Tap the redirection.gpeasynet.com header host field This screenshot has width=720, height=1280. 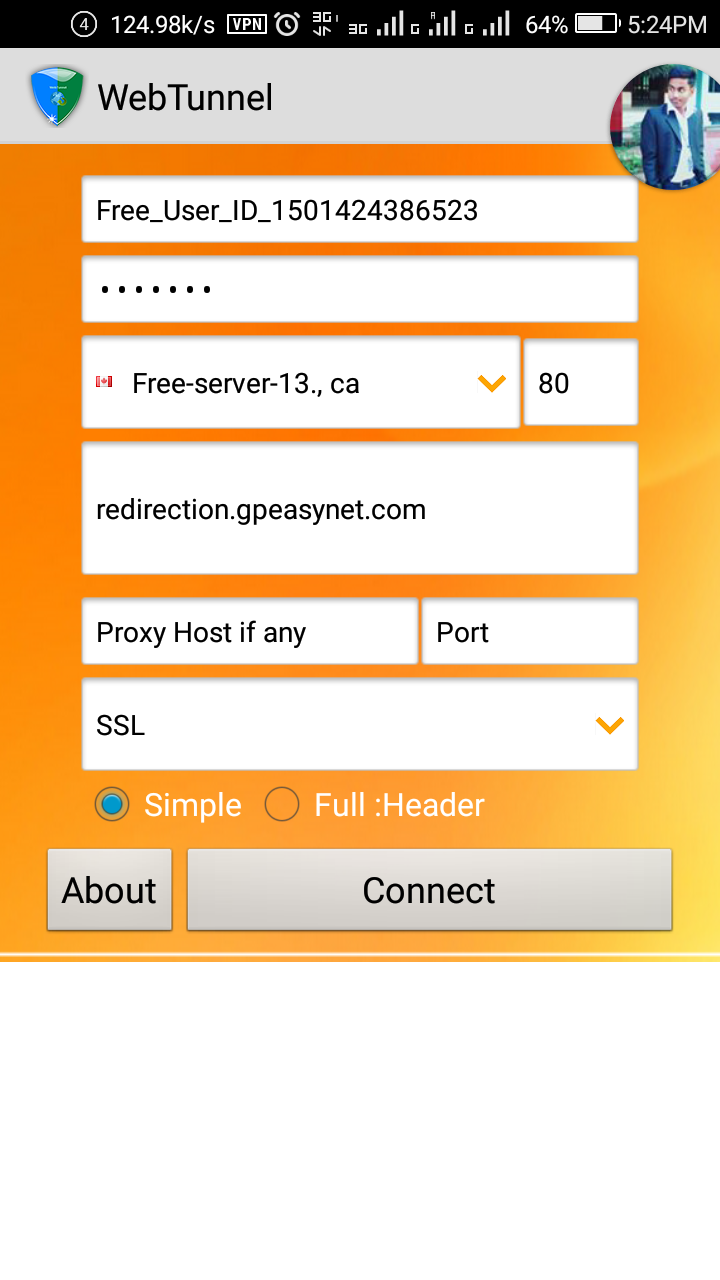click(359, 509)
